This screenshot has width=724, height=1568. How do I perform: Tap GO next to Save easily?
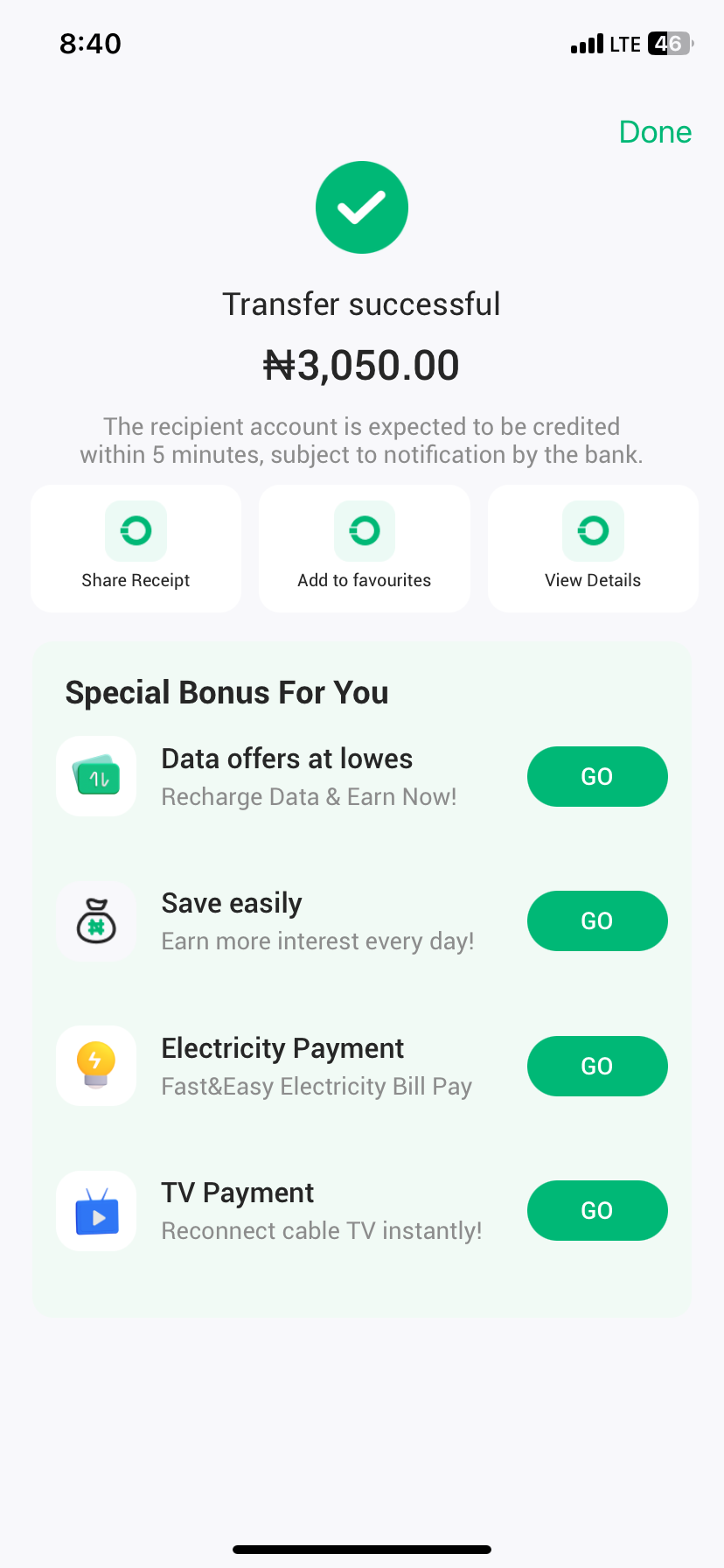tap(597, 920)
